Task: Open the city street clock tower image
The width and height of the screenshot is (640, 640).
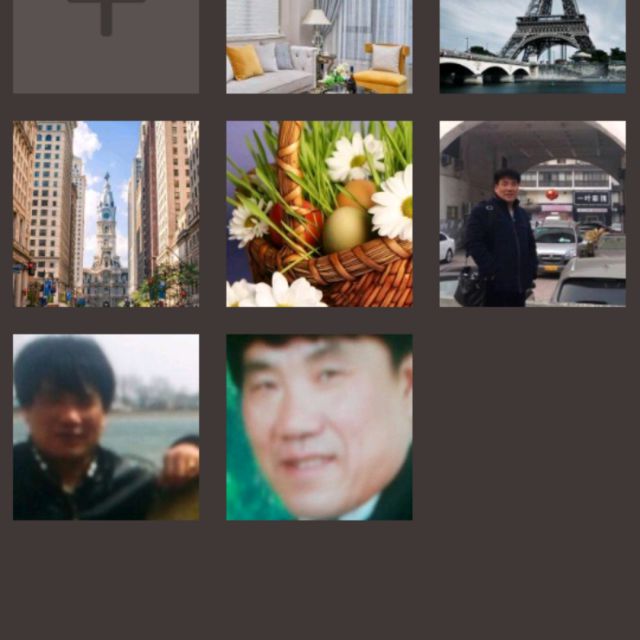Action: 106,214
